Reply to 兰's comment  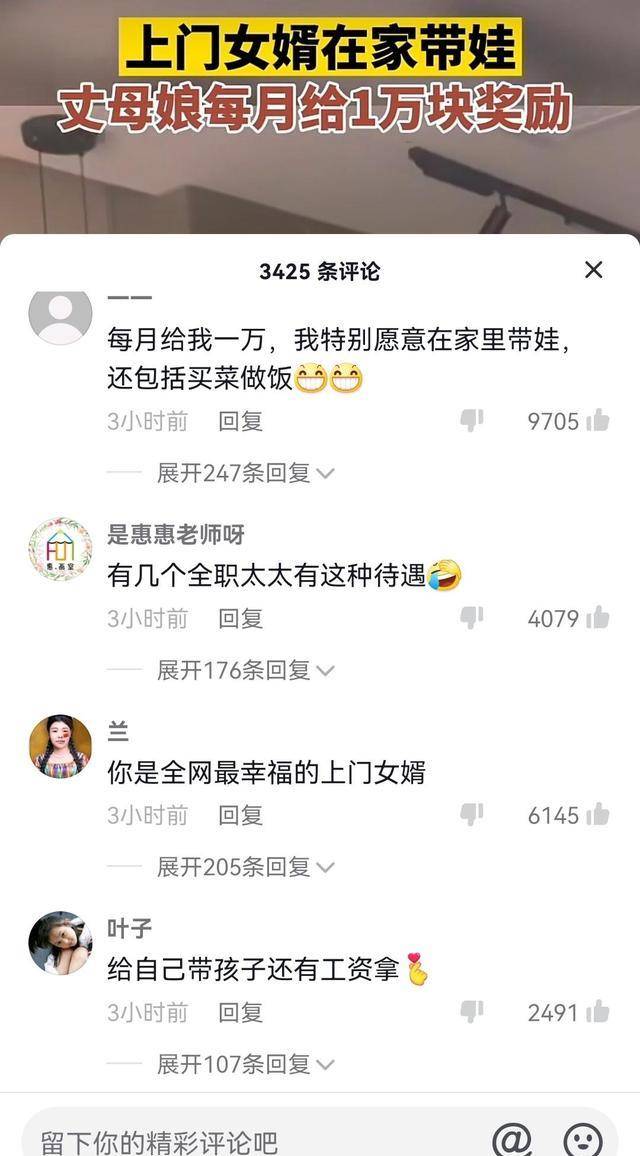(240, 816)
